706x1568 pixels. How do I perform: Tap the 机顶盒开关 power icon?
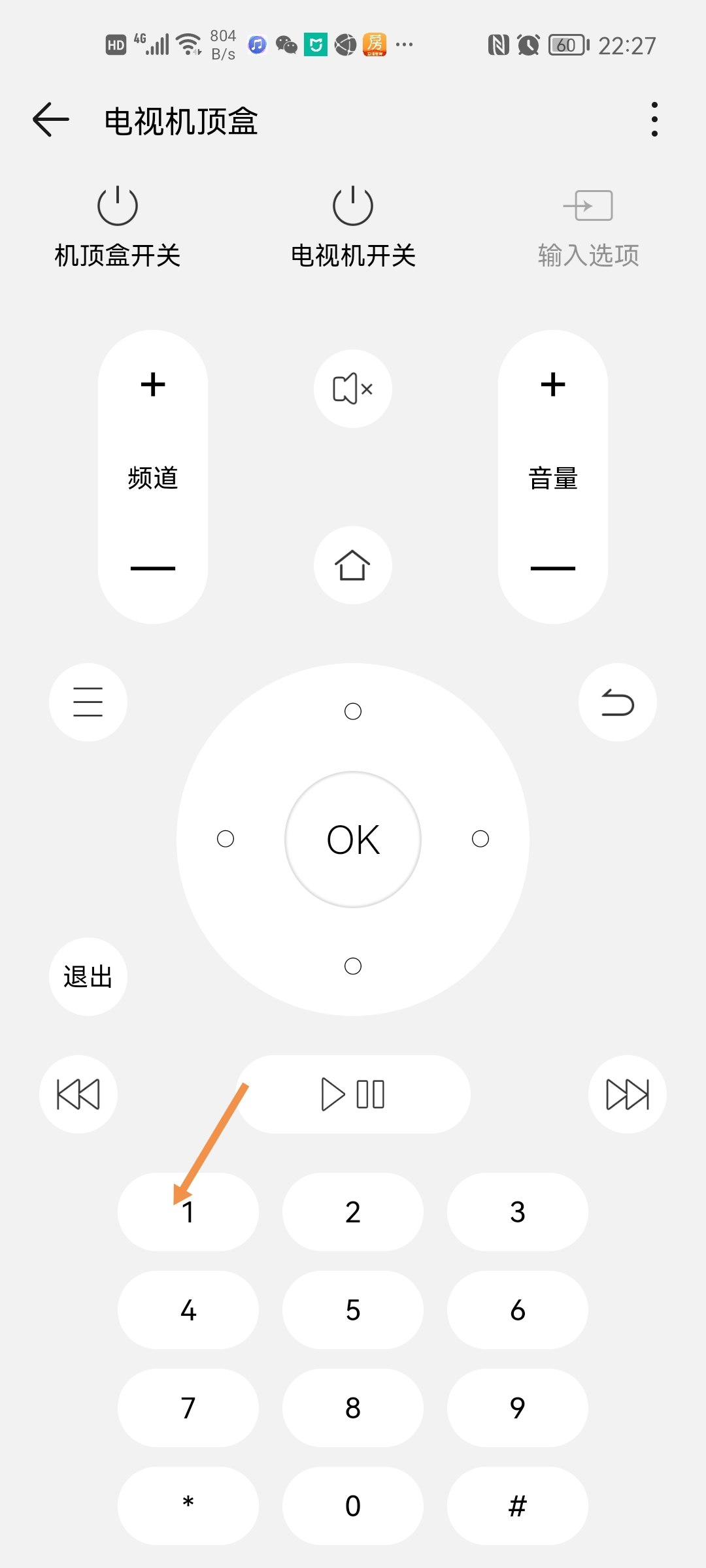118,204
